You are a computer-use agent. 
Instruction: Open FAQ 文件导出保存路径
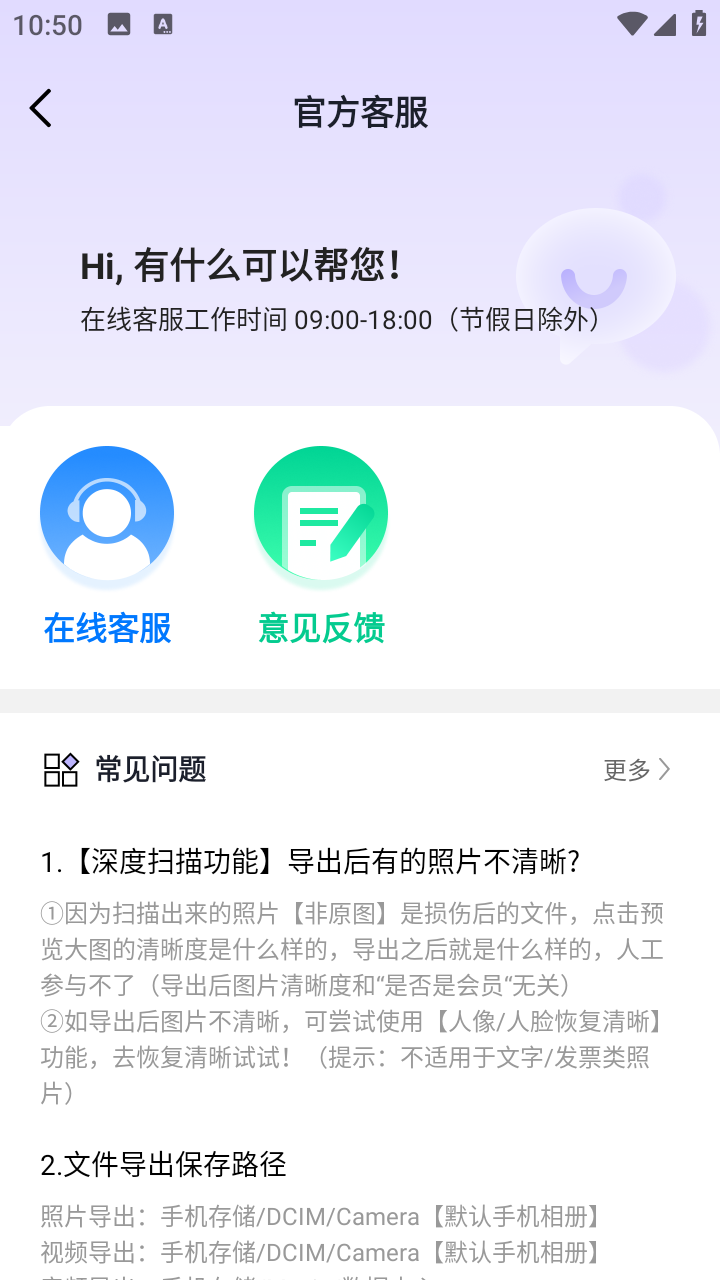(x=164, y=1164)
